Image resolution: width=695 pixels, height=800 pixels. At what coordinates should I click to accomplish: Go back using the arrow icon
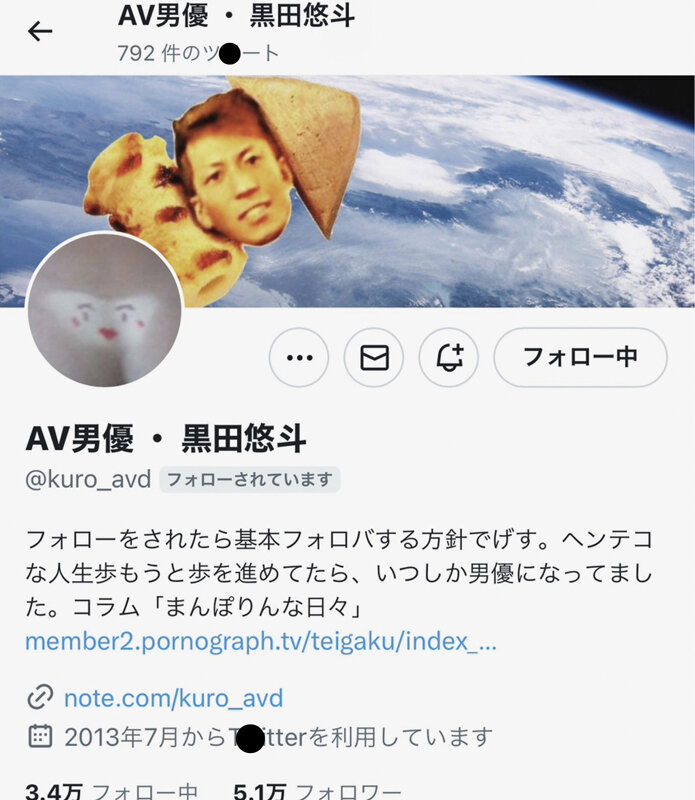coord(40,31)
